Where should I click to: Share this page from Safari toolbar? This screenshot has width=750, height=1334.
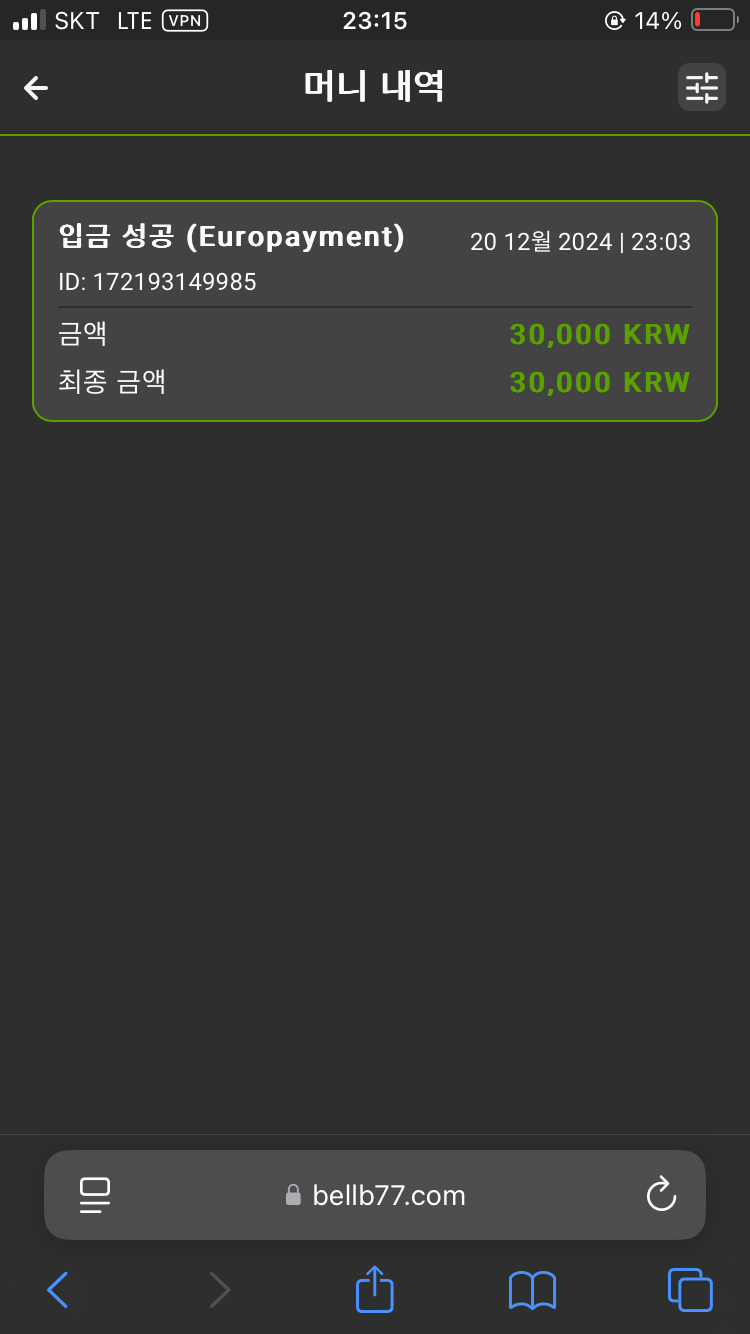click(375, 1289)
